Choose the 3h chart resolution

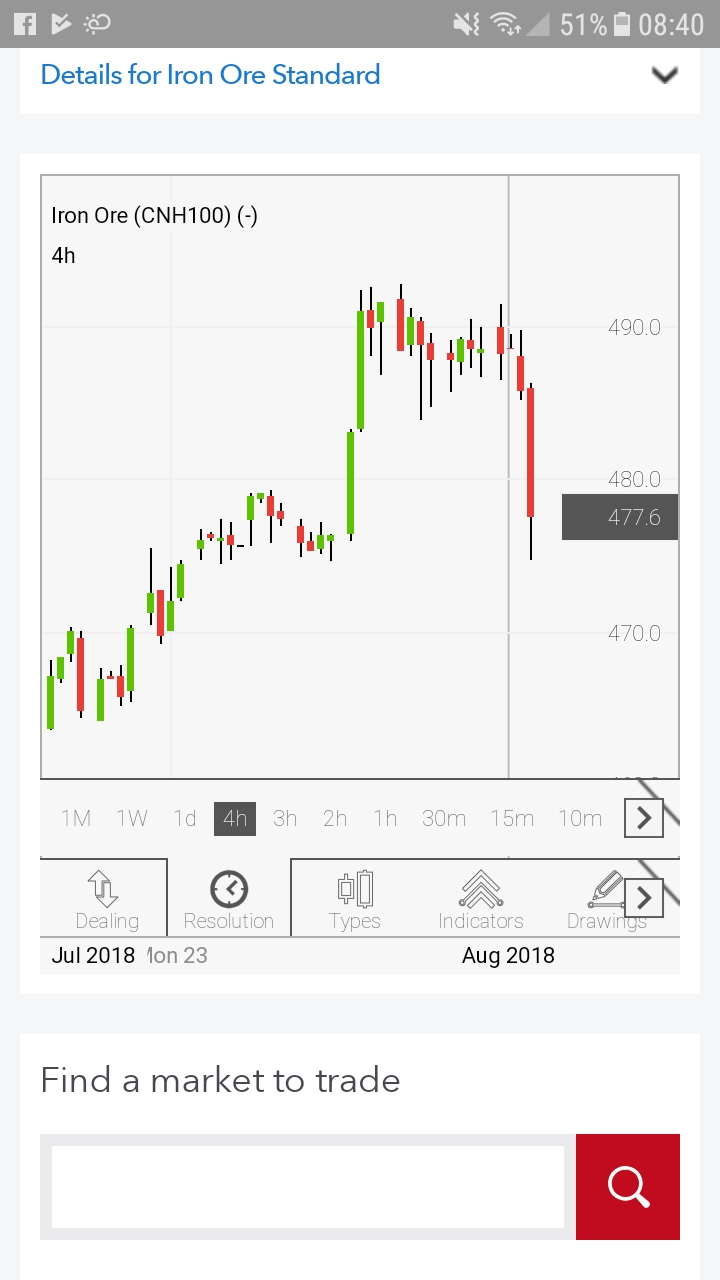point(285,819)
